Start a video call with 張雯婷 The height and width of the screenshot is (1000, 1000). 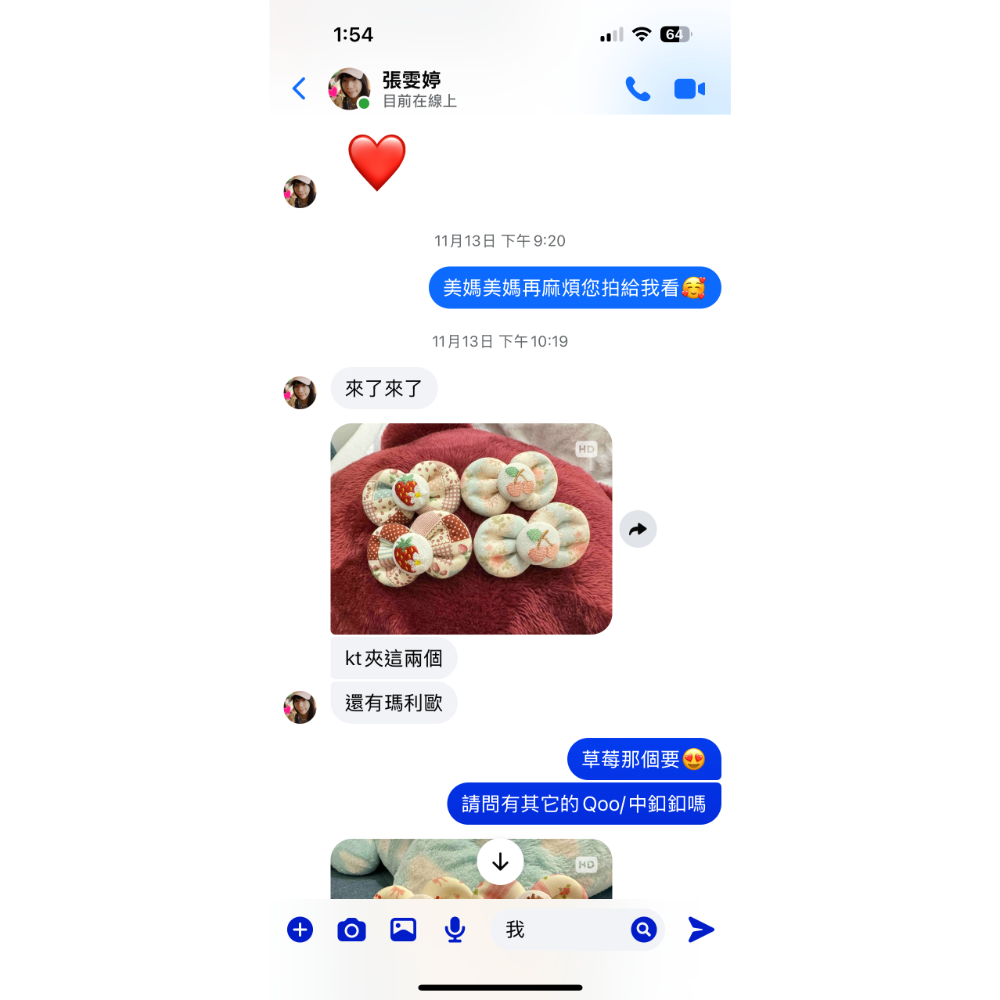[689, 89]
